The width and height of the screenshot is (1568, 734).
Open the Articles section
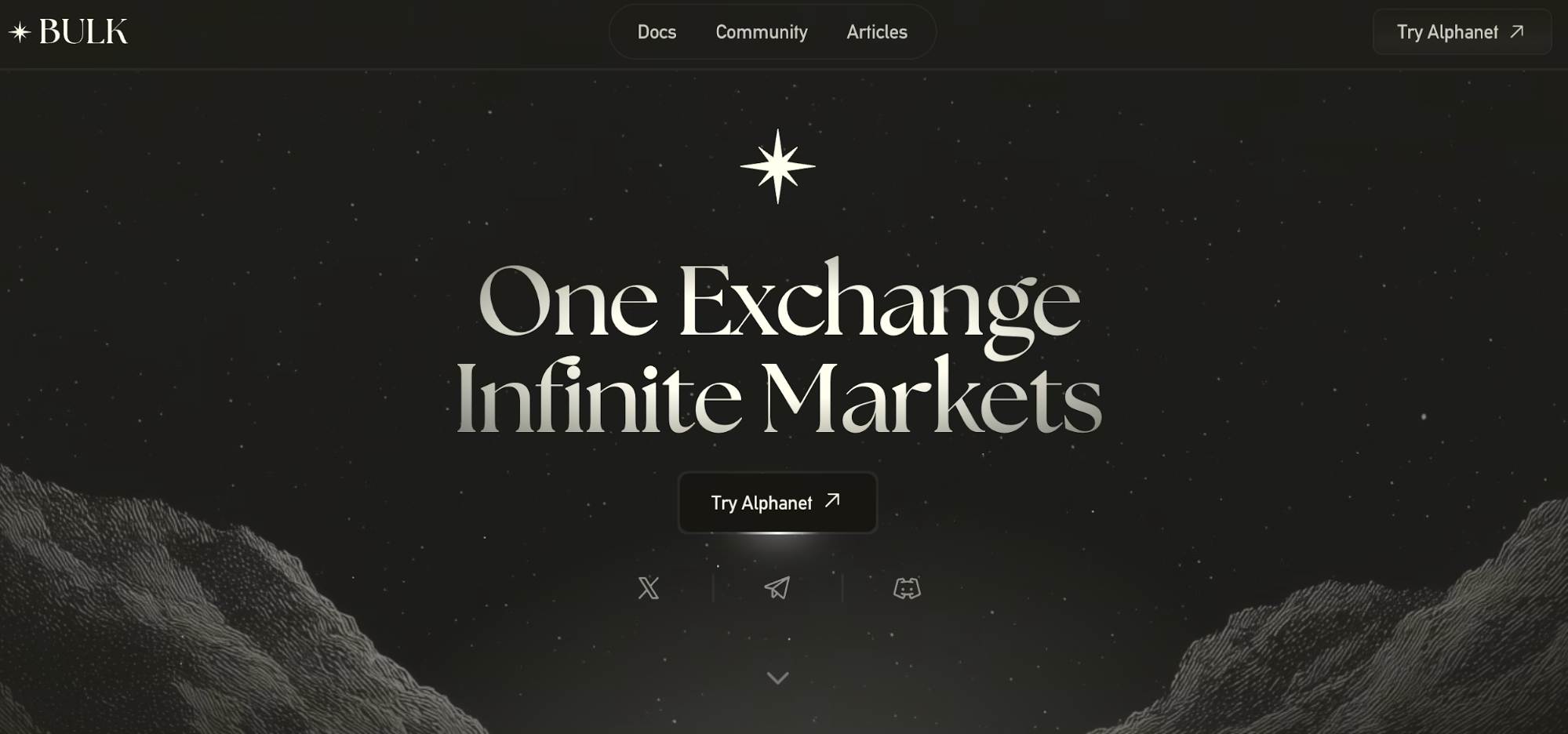[876, 32]
